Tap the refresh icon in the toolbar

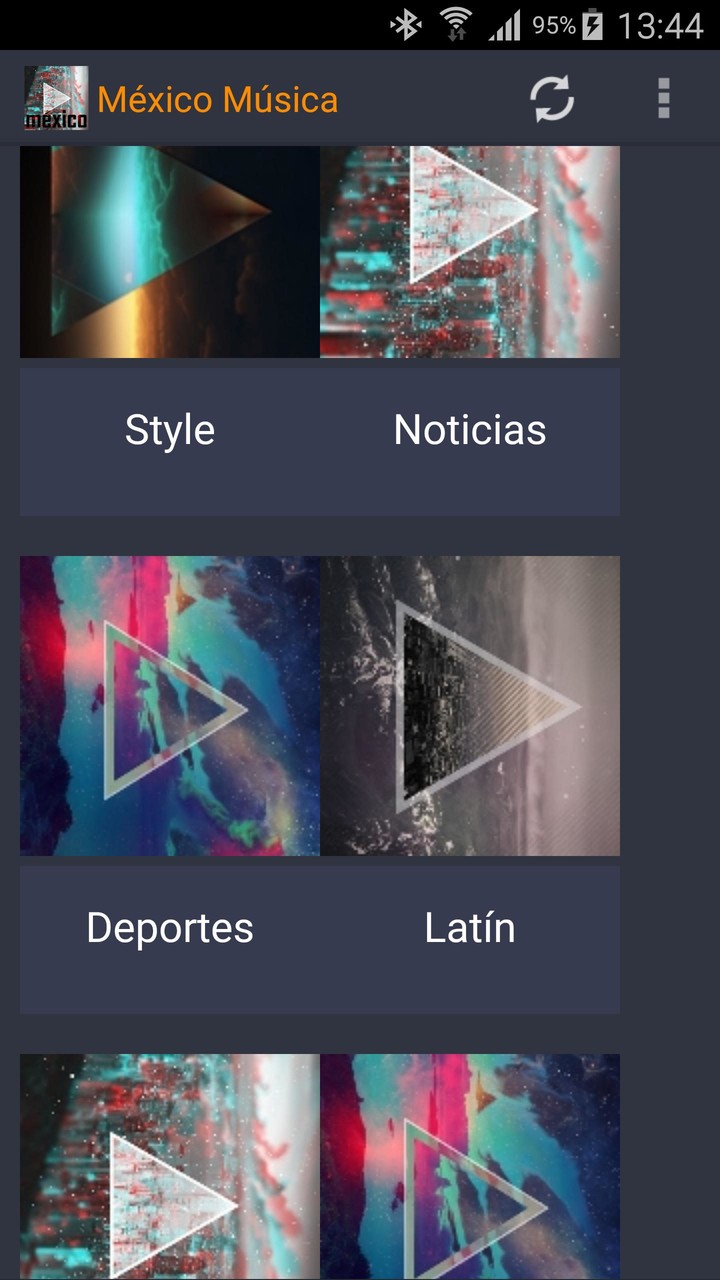(551, 99)
